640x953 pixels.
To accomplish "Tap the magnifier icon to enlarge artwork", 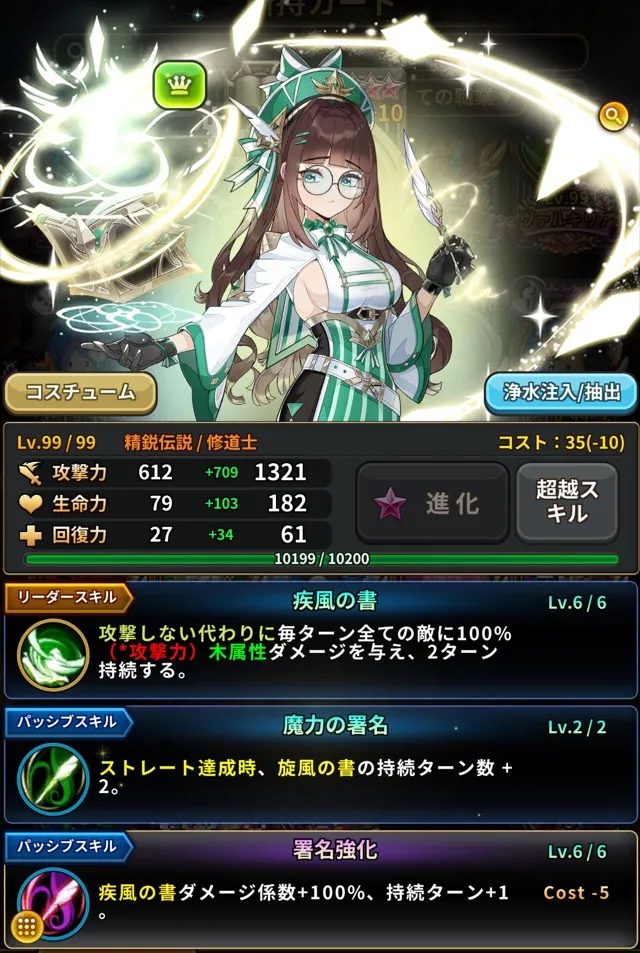I will click(x=611, y=116).
